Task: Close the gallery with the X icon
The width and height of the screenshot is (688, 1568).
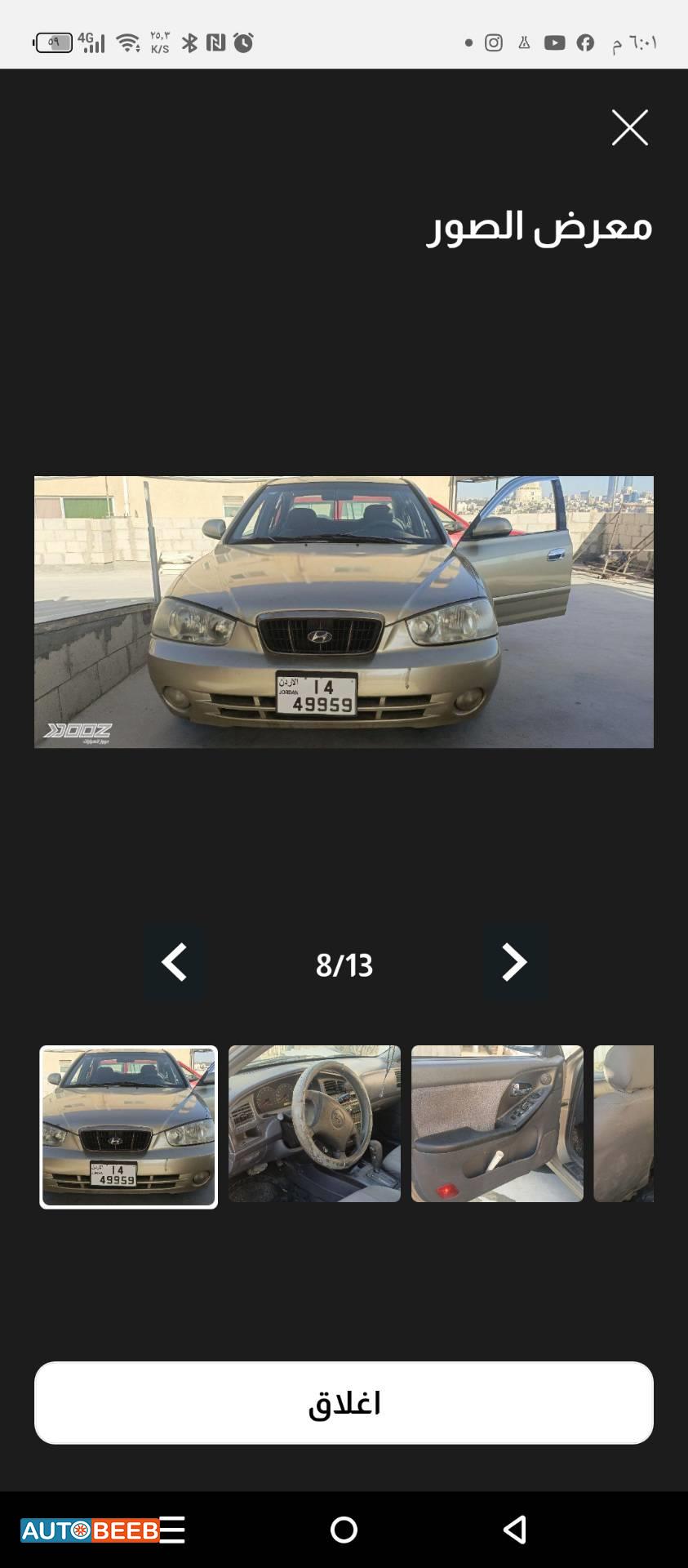Action: coord(629,127)
